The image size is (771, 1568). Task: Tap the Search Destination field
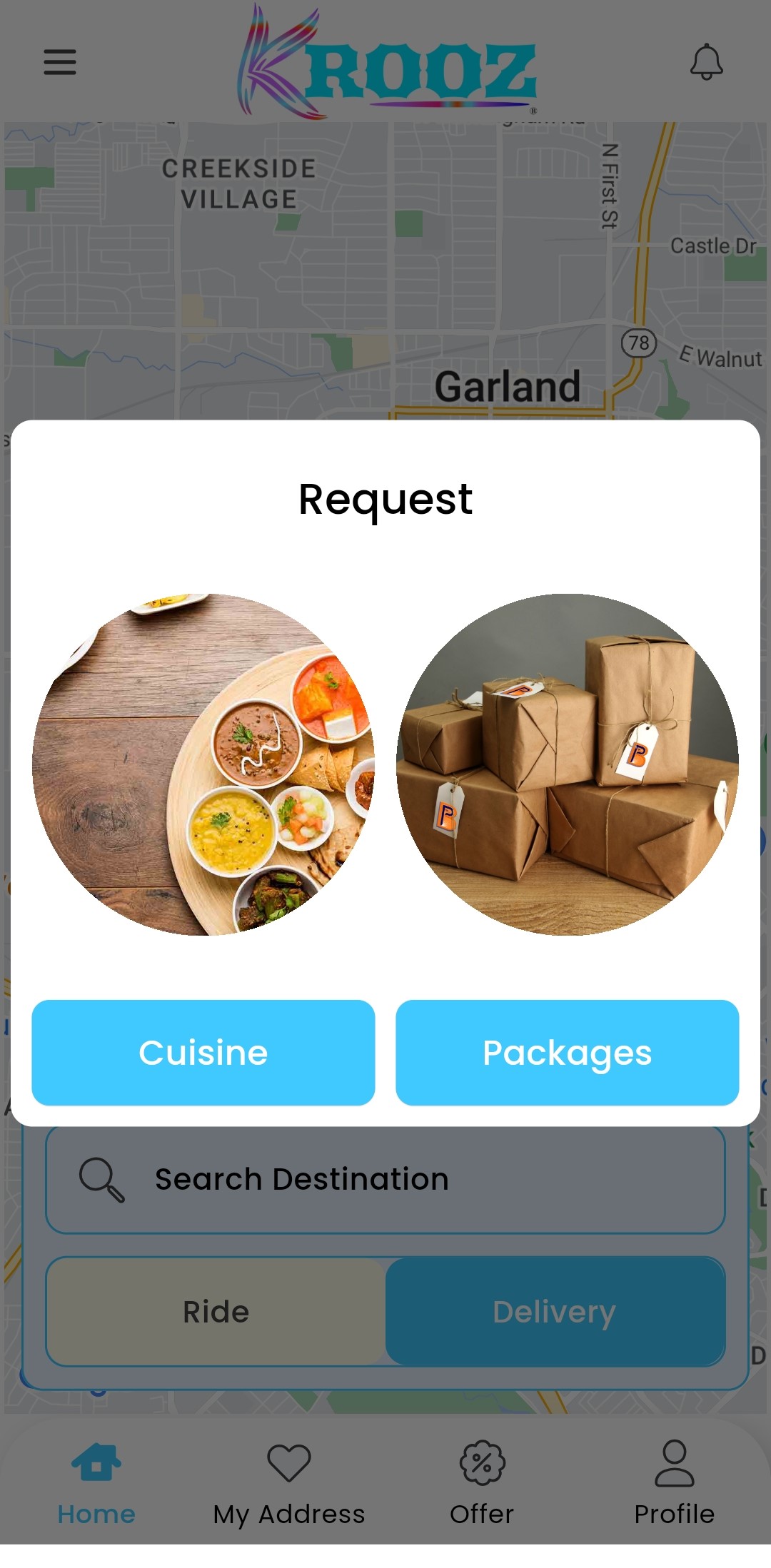385,1179
